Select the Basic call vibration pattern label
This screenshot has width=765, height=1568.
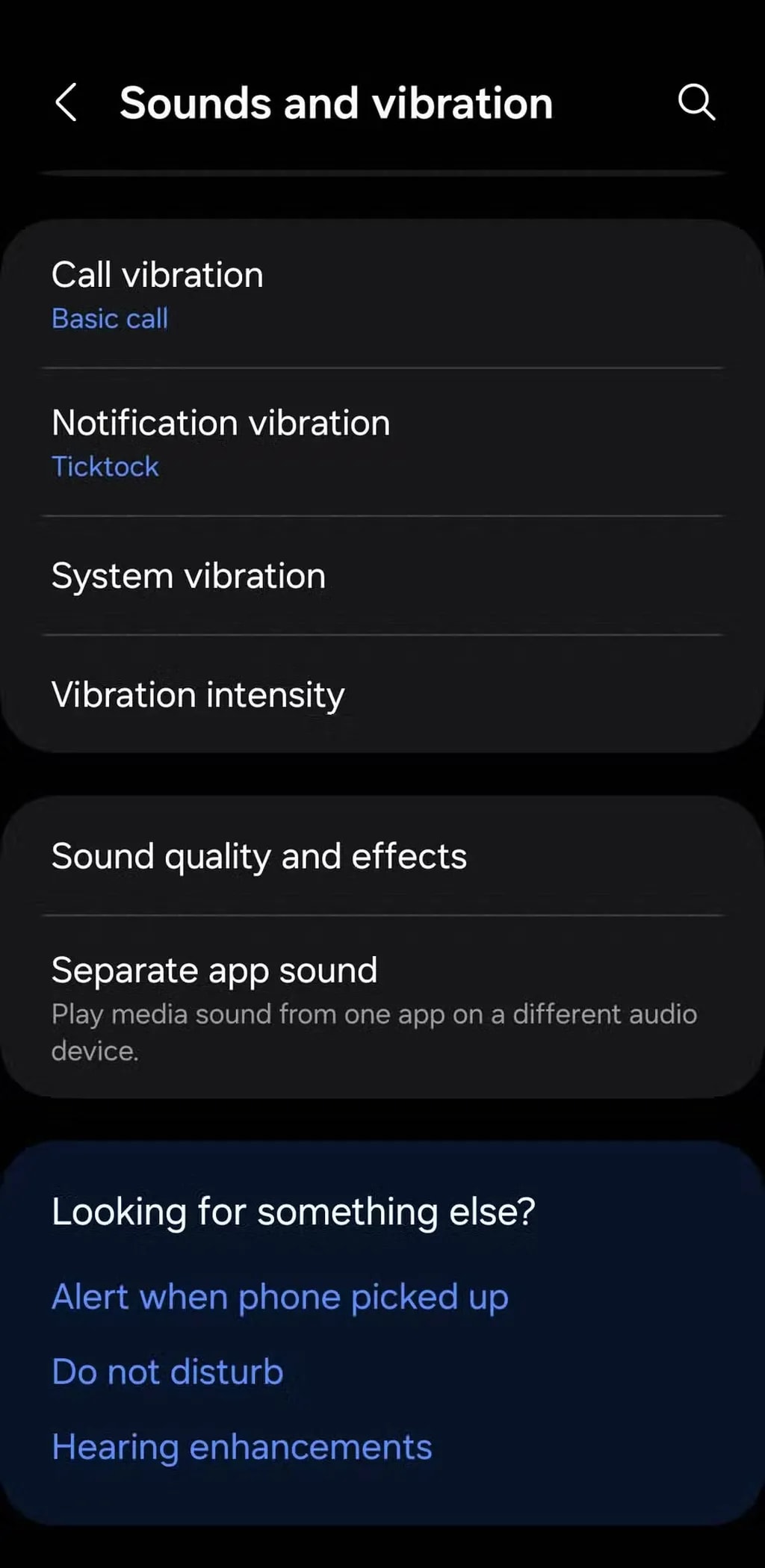pos(110,318)
